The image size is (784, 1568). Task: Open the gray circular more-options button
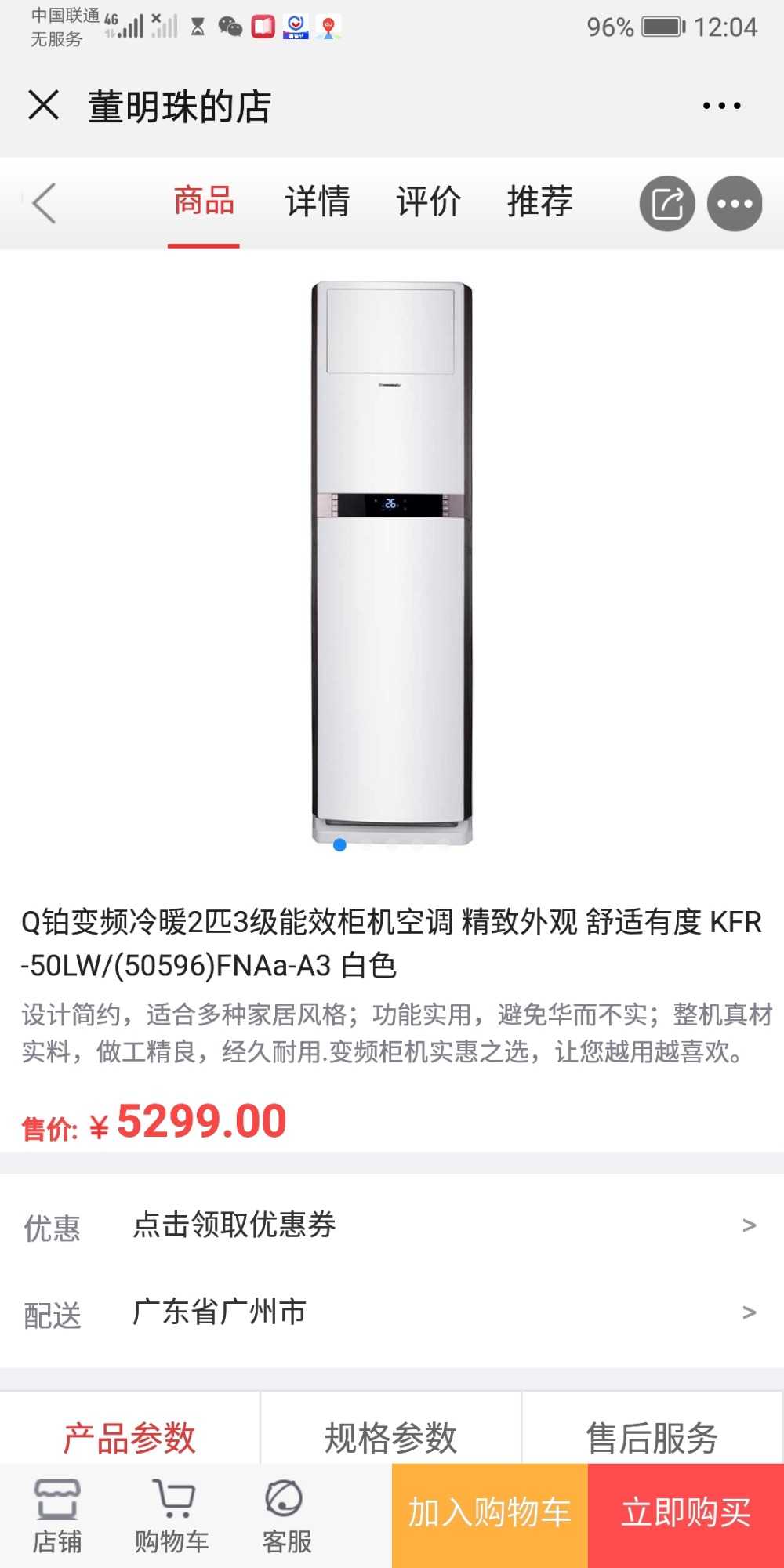[735, 204]
